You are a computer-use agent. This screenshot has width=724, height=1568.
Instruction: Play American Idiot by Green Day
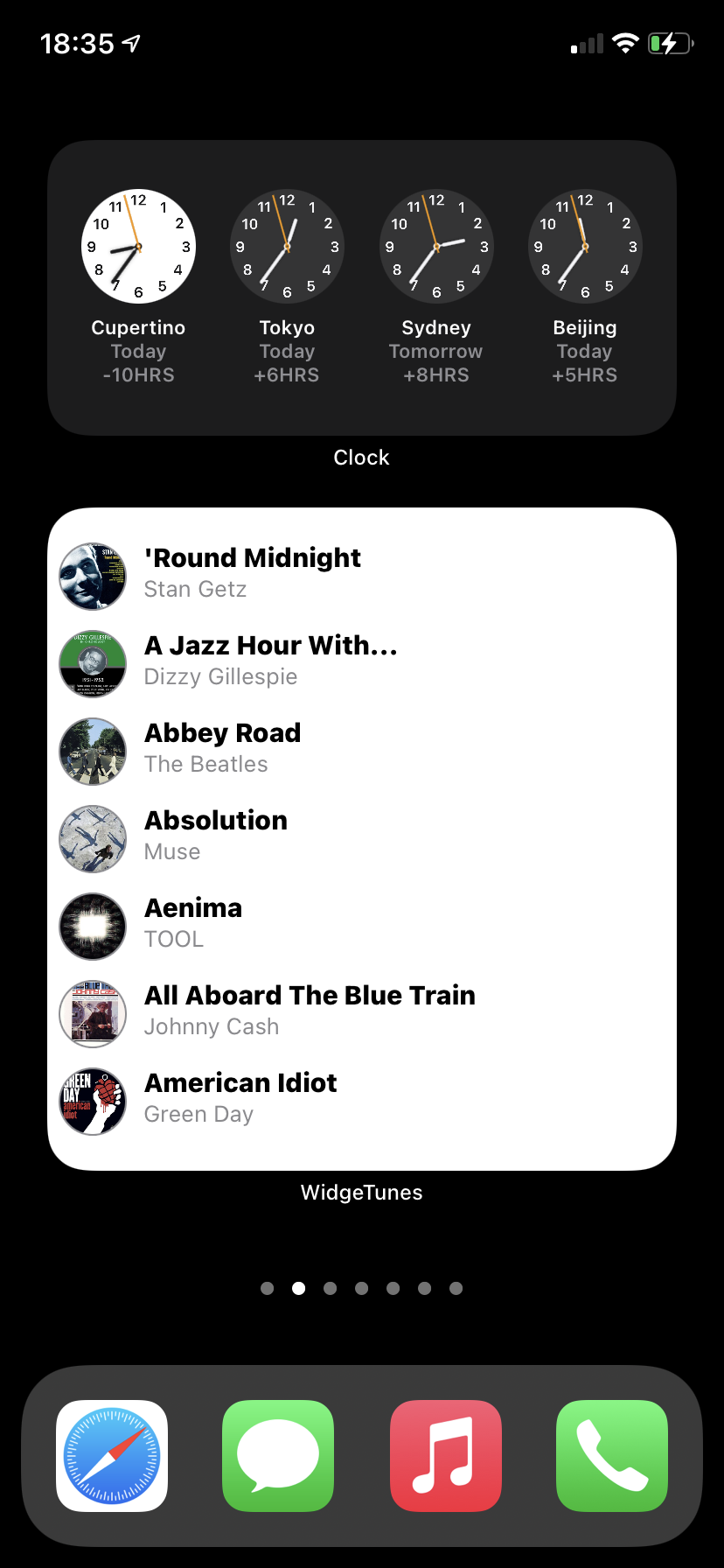(x=240, y=1099)
